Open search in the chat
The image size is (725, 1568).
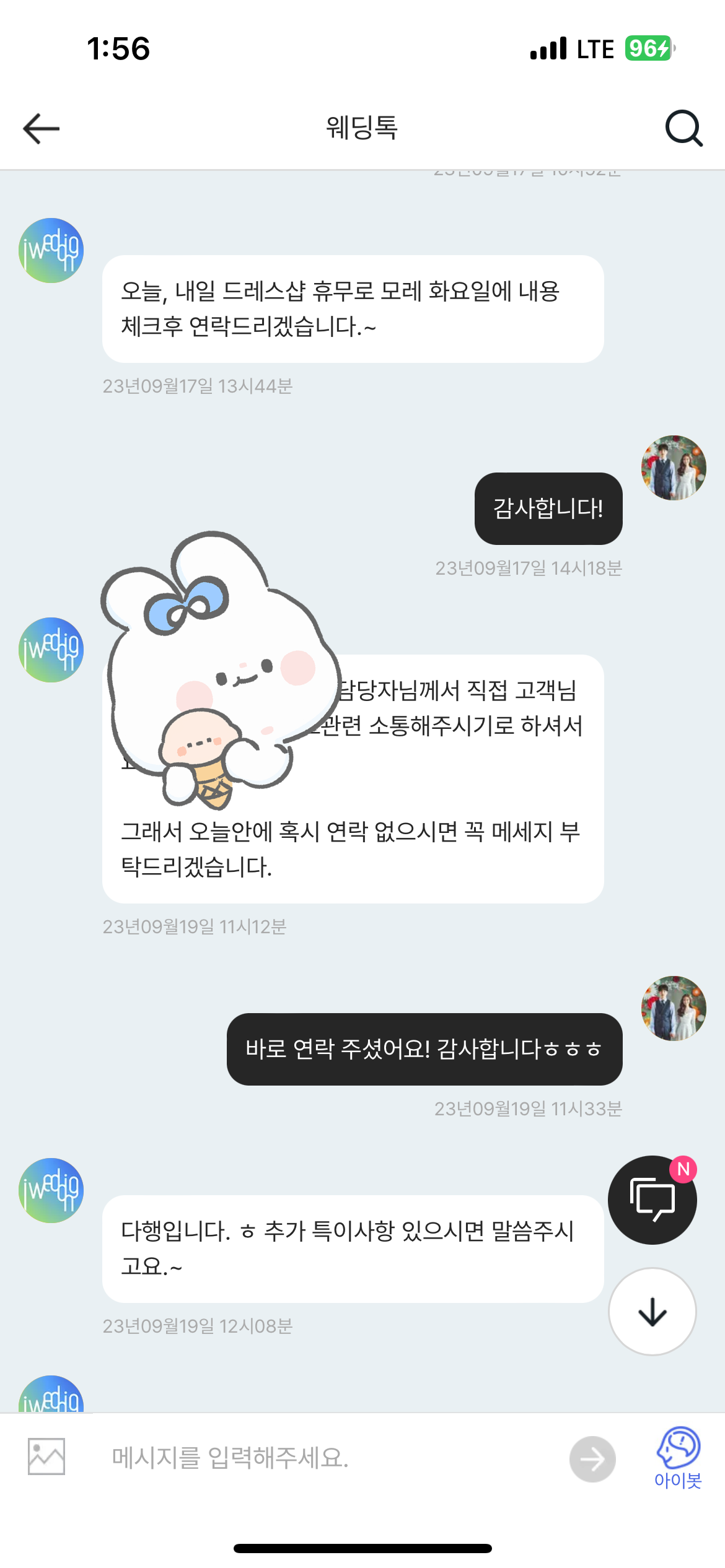point(683,128)
